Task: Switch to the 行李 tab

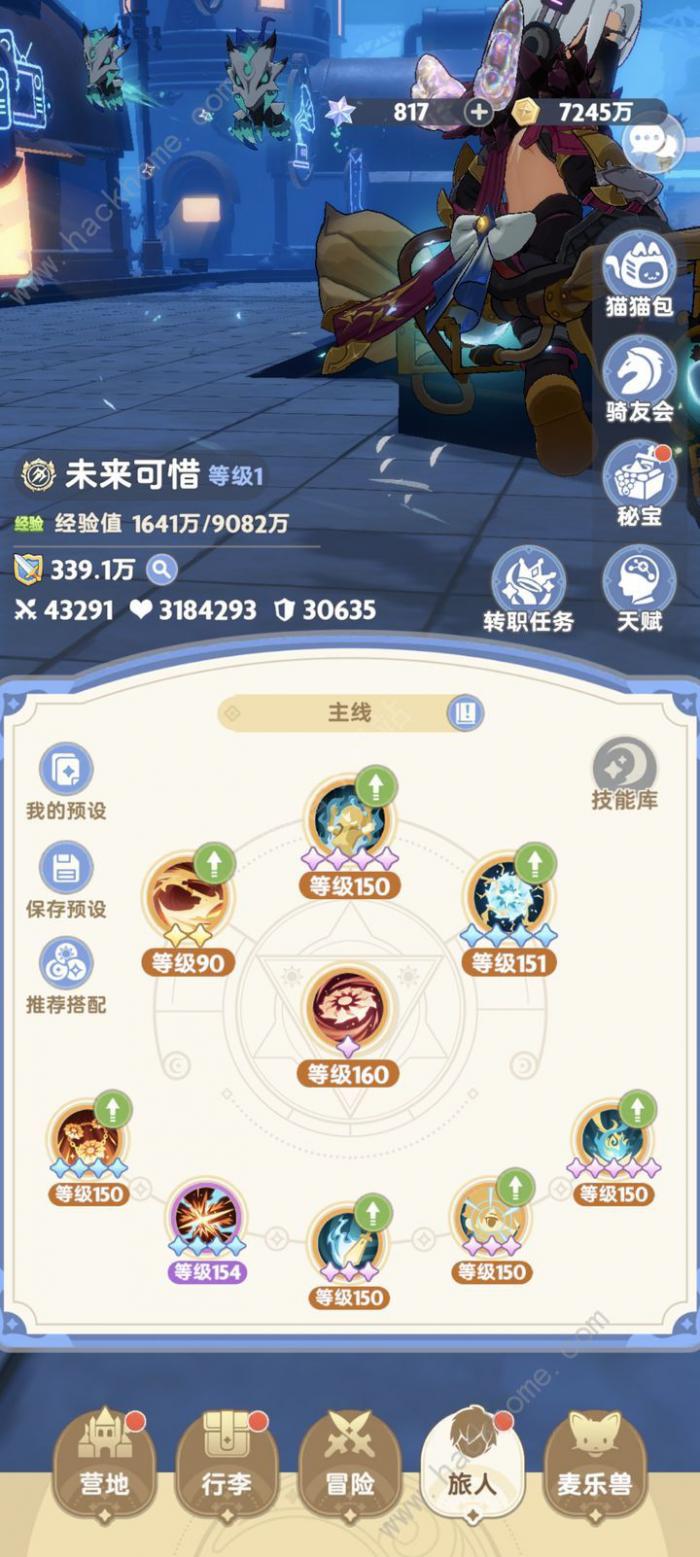Action: click(x=227, y=1463)
